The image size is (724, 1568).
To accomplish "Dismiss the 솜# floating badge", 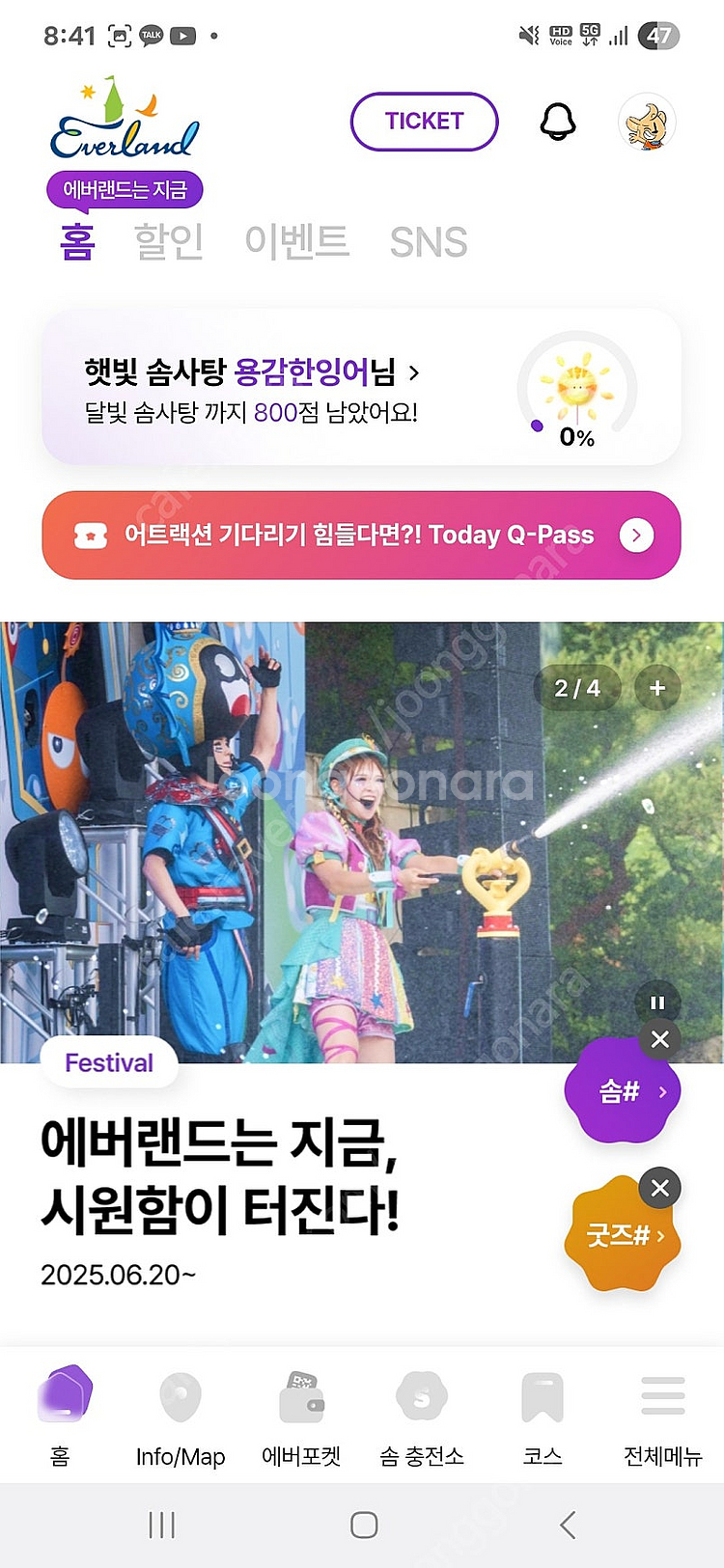I will click(x=660, y=1039).
